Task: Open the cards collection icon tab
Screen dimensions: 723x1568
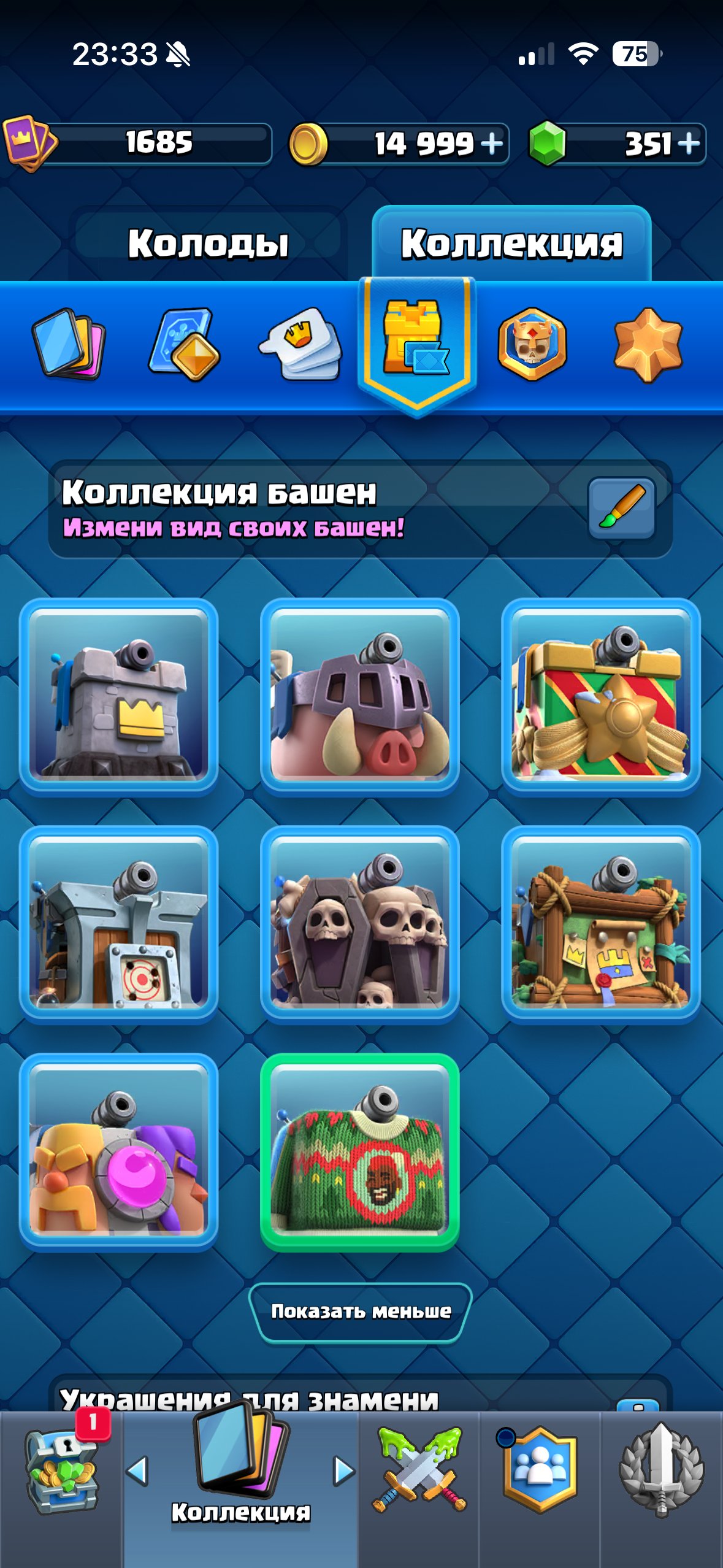Action: coord(69,343)
